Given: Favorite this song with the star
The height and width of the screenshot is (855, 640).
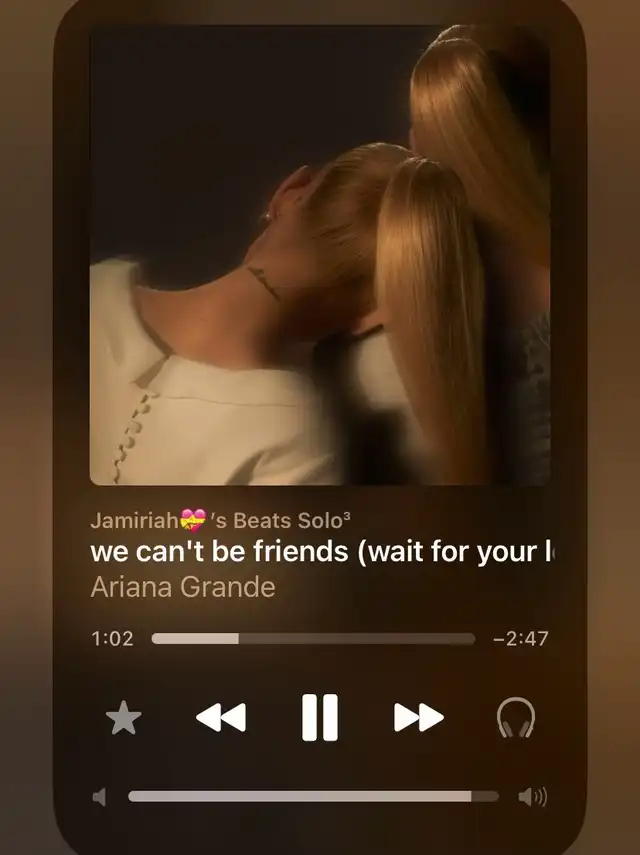Looking at the screenshot, I should (x=124, y=718).
